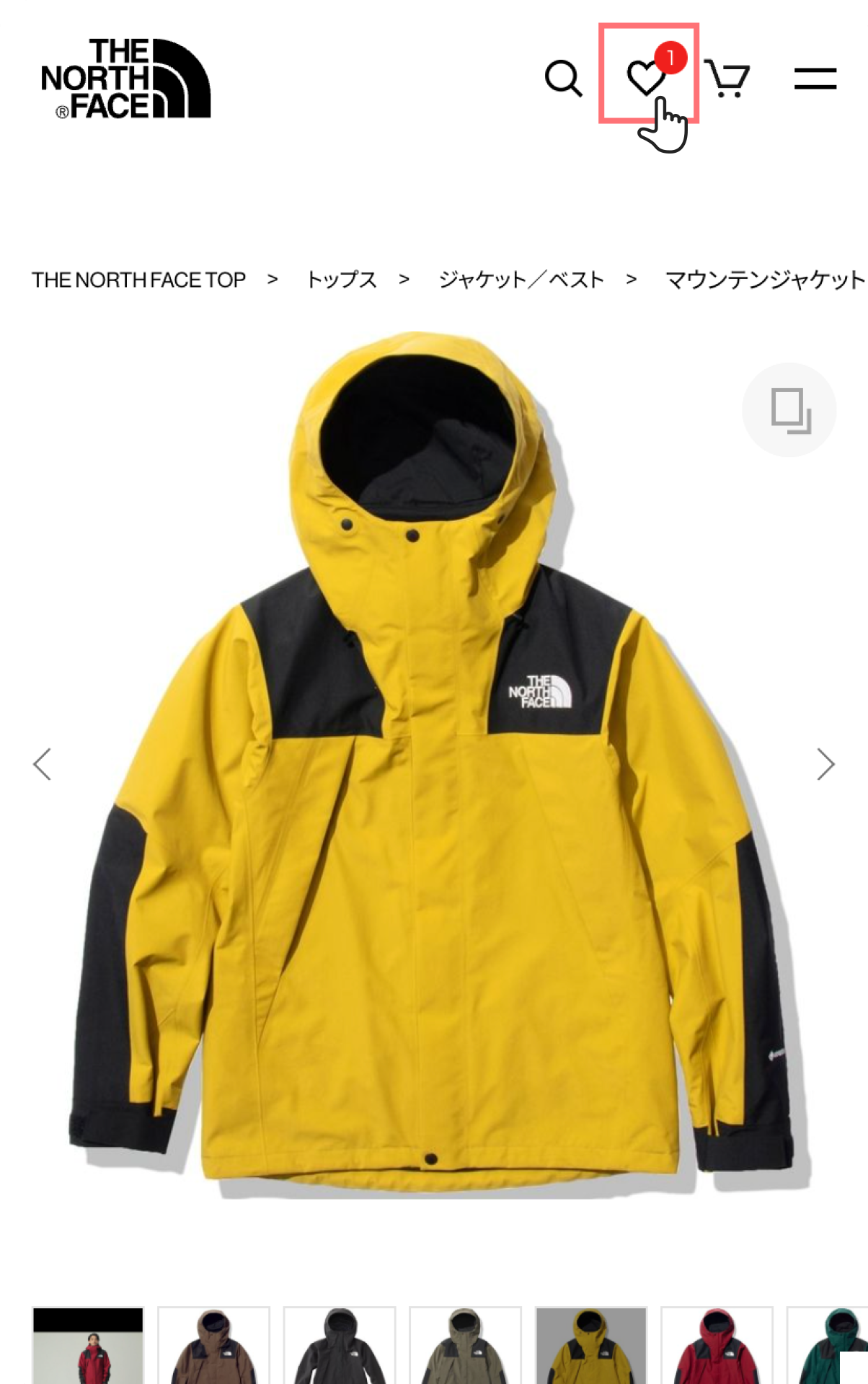This screenshot has width=868, height=1384.
Task: Open the search magnifier icon
Action: (x=563, y=78)
